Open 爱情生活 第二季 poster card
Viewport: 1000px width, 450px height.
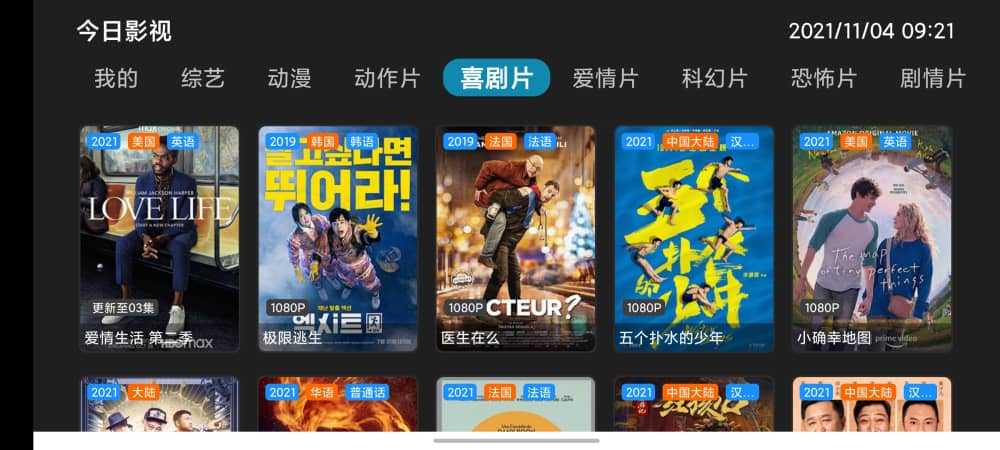(x=160, y=238)
